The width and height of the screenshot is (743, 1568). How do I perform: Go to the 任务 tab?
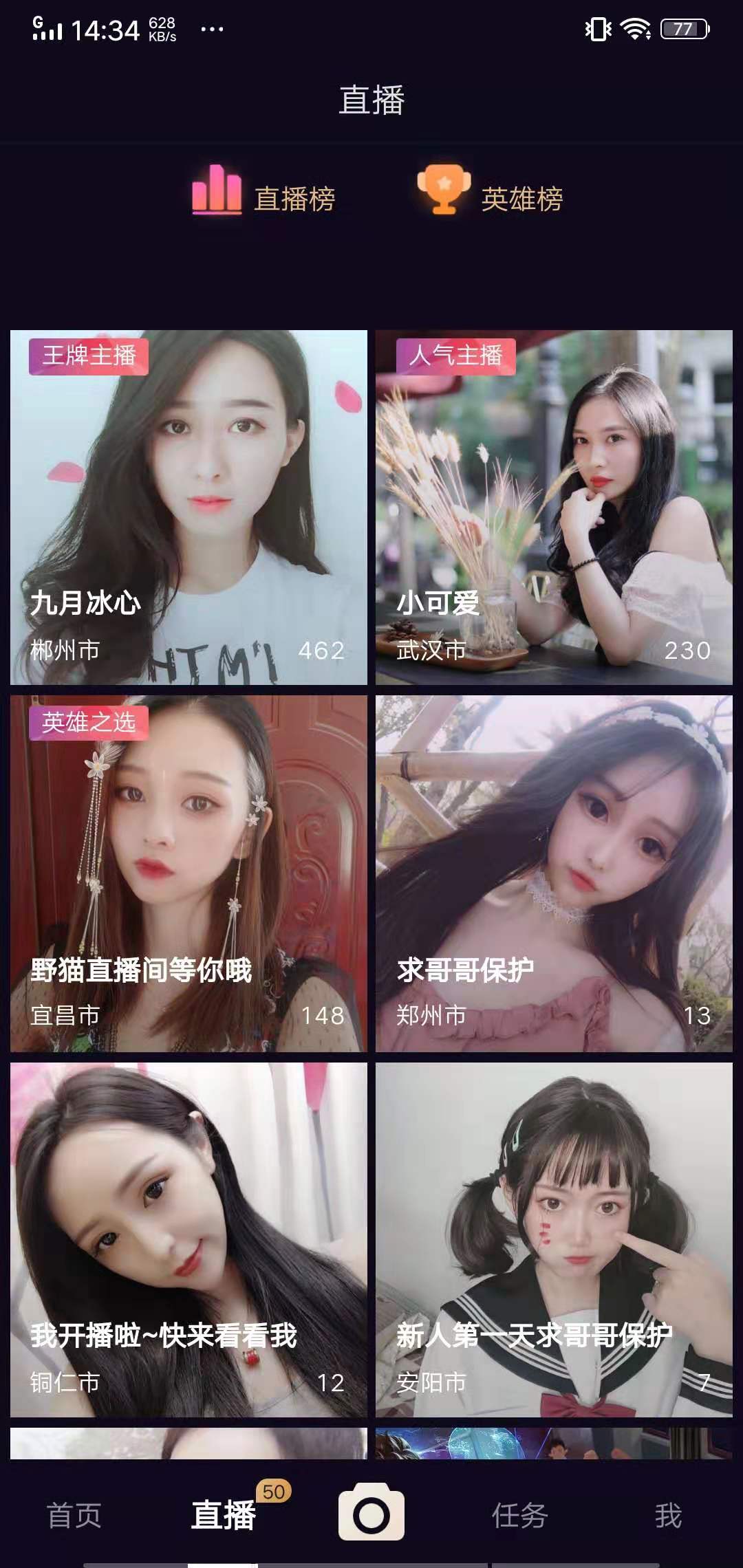pos(519,1516)
